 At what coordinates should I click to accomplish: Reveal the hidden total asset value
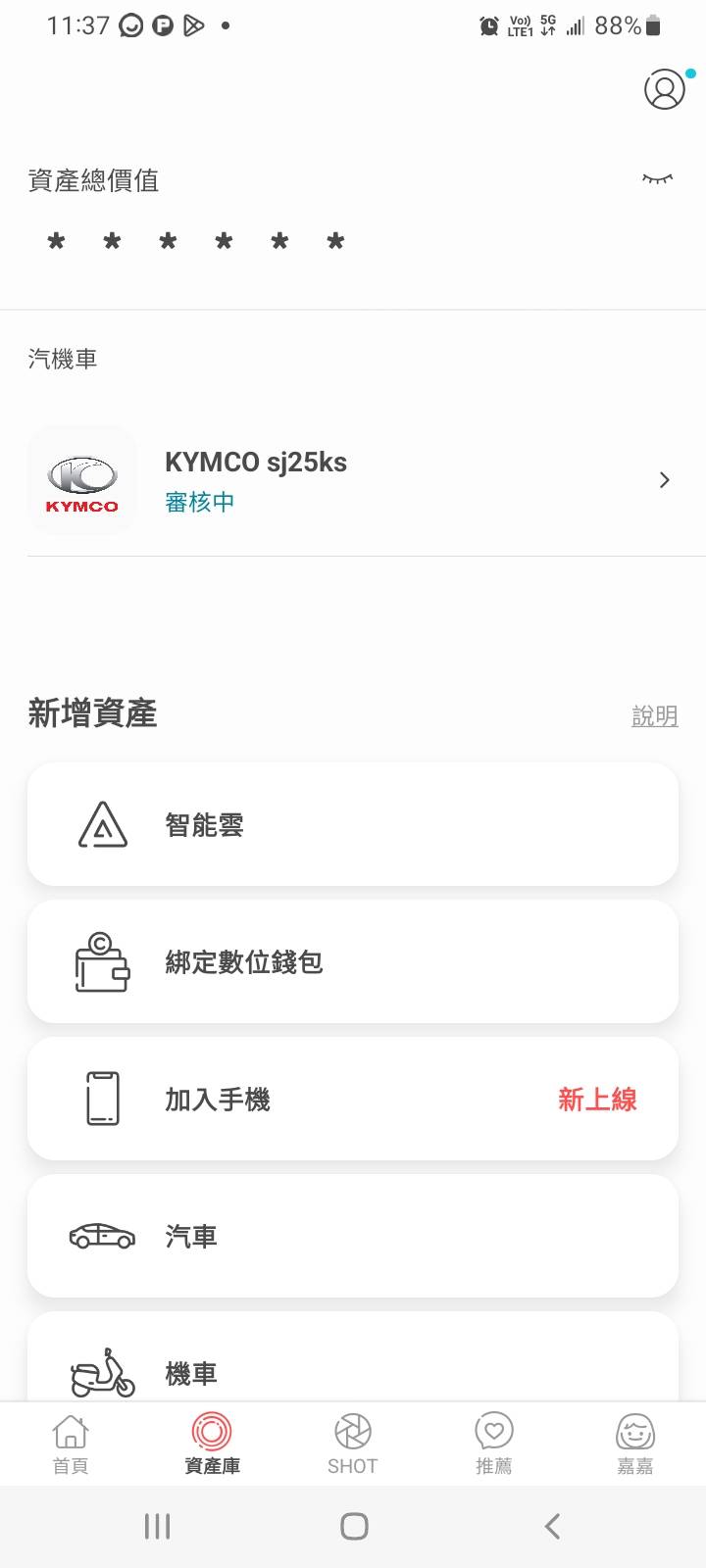click(657, 178)
